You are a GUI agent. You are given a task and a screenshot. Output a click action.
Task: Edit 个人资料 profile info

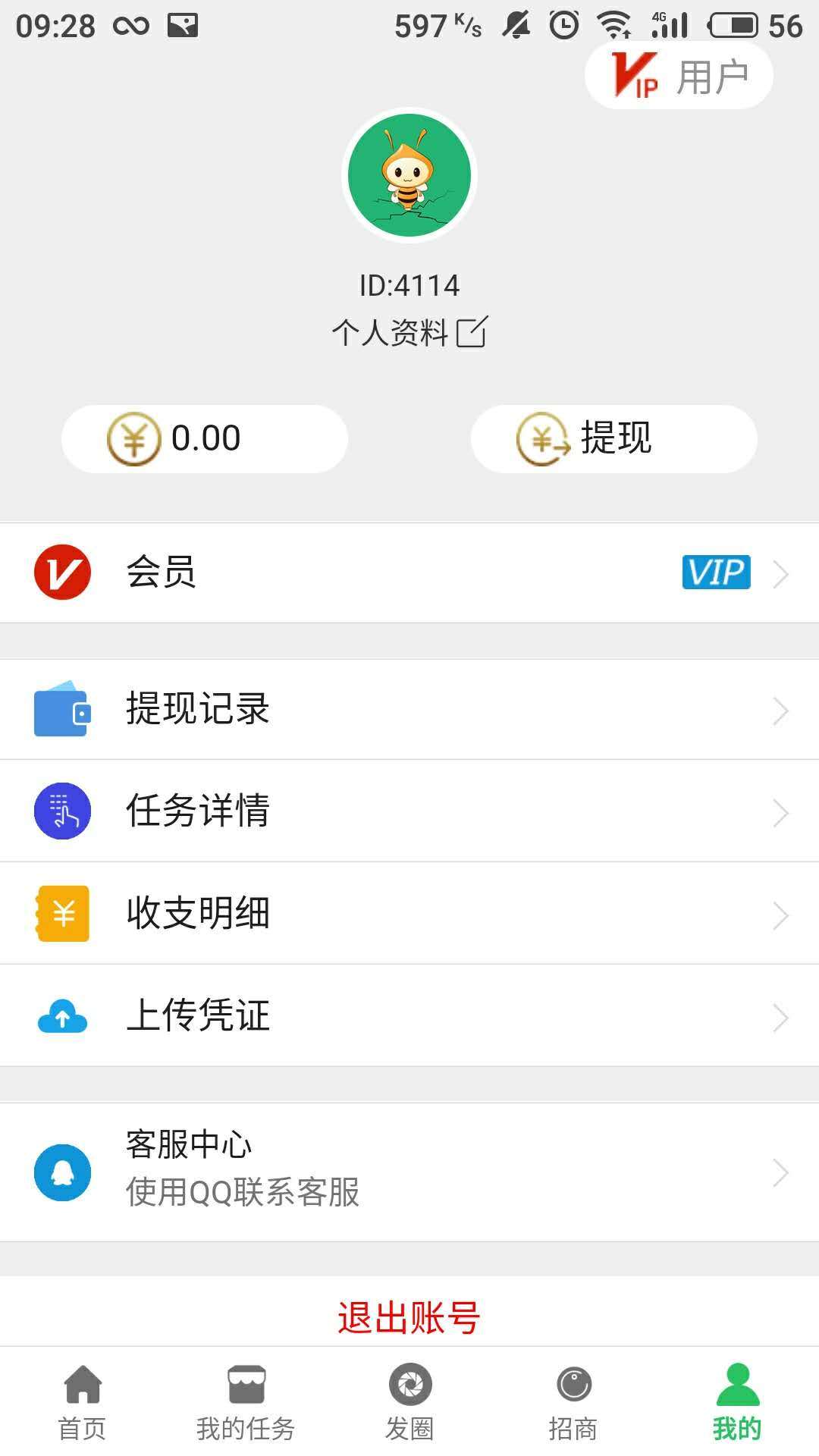409,332
